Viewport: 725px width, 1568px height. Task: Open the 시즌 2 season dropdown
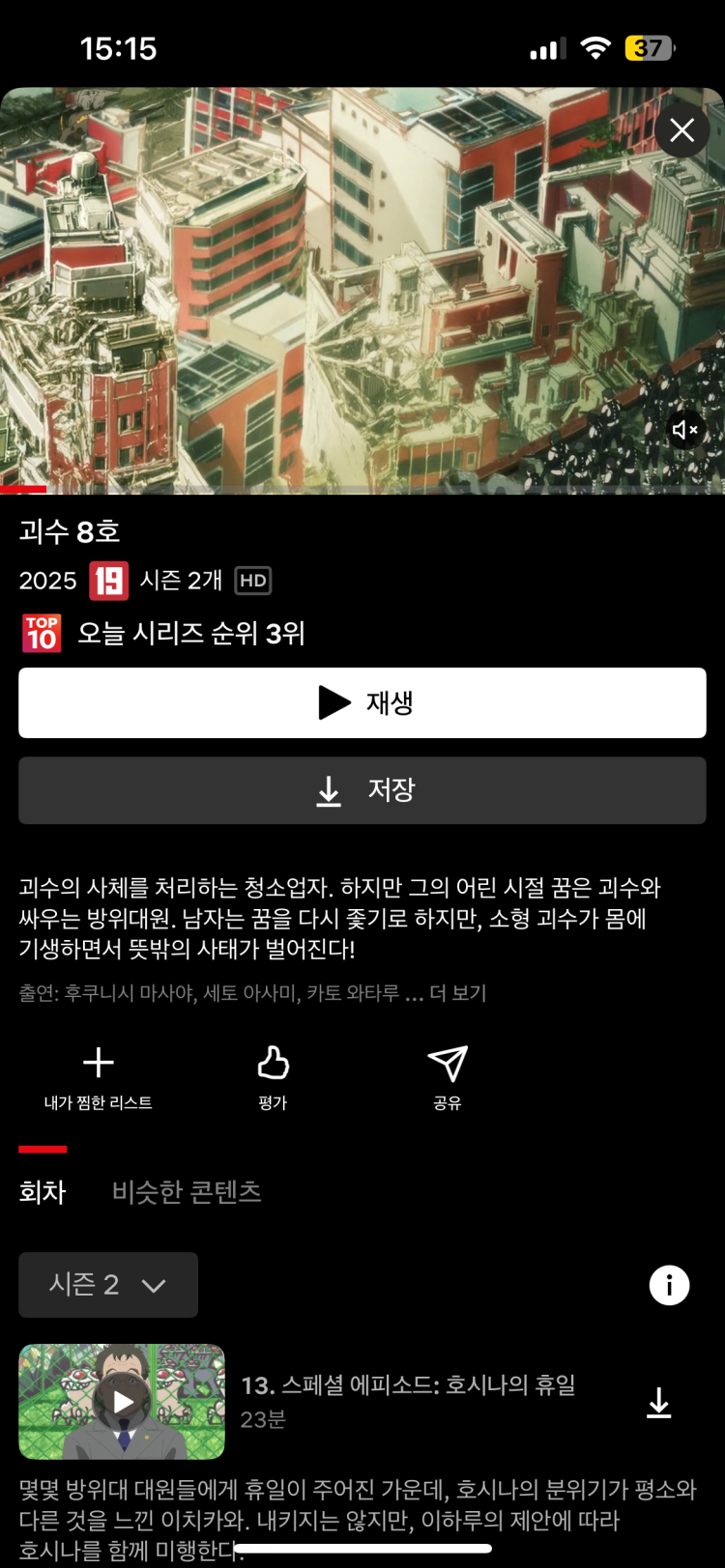pos(108,1285)
